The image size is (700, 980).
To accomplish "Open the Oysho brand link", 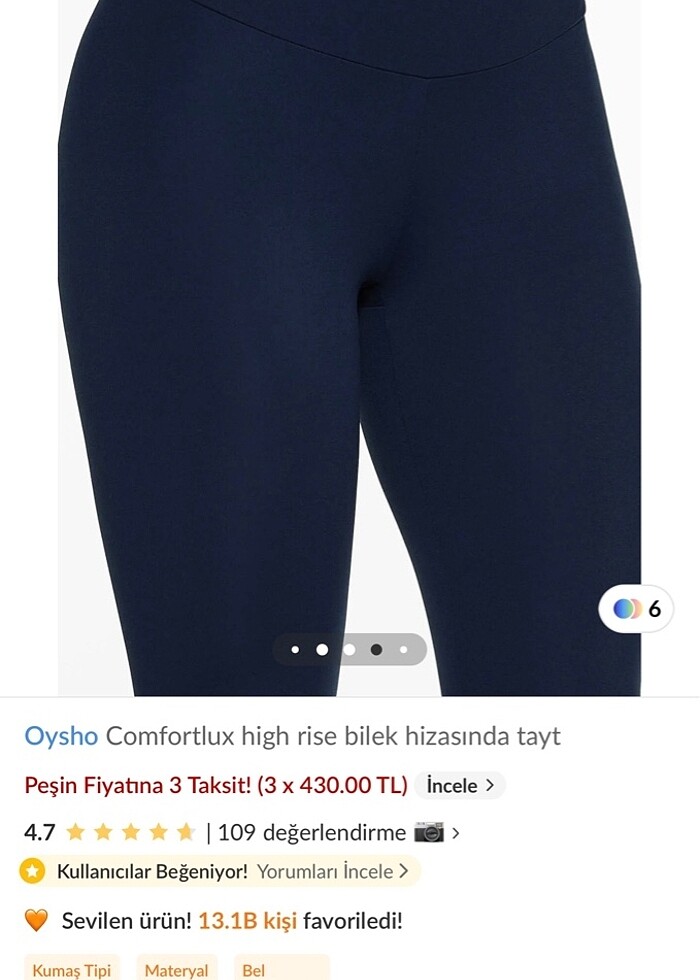I will pos(61,737).
